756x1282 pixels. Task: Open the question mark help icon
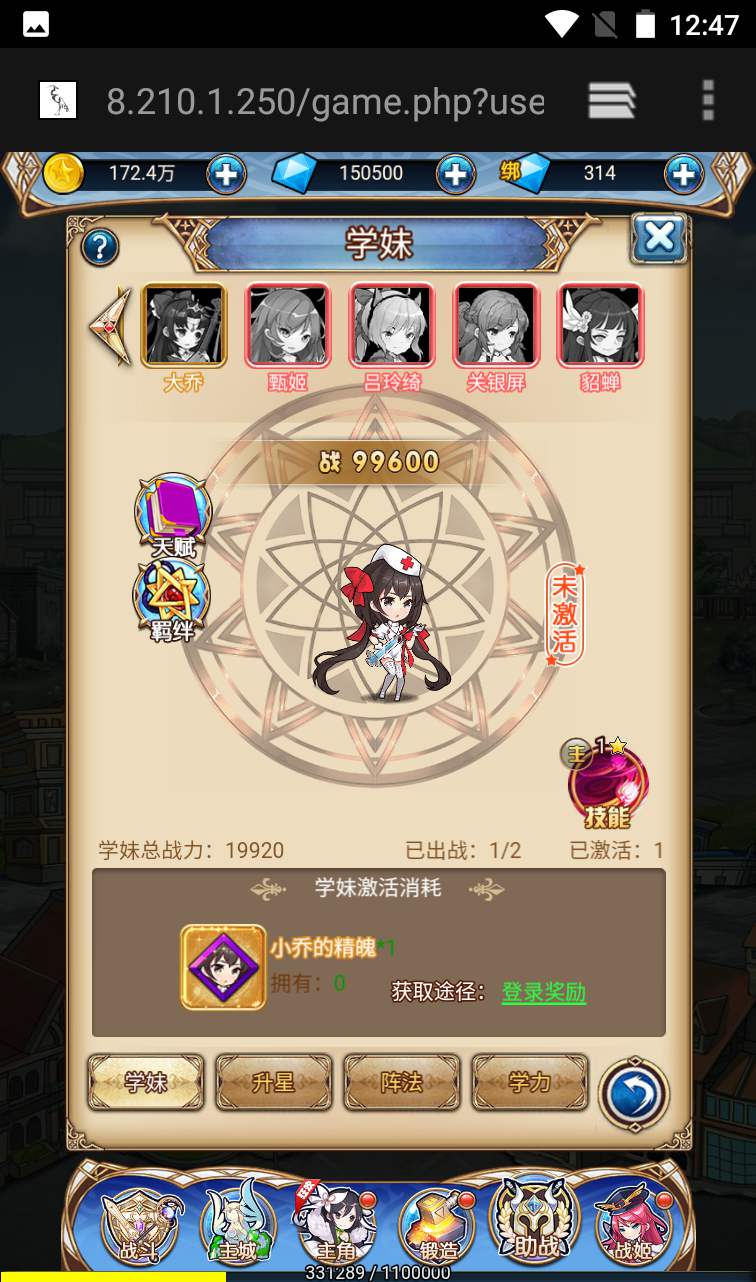pos(100,246)
